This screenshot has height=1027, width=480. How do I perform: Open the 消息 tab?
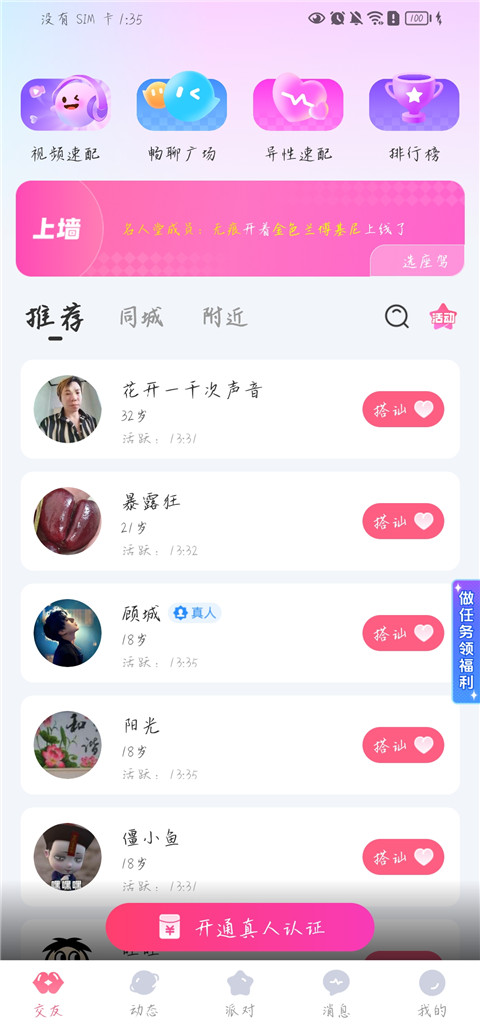336,994
